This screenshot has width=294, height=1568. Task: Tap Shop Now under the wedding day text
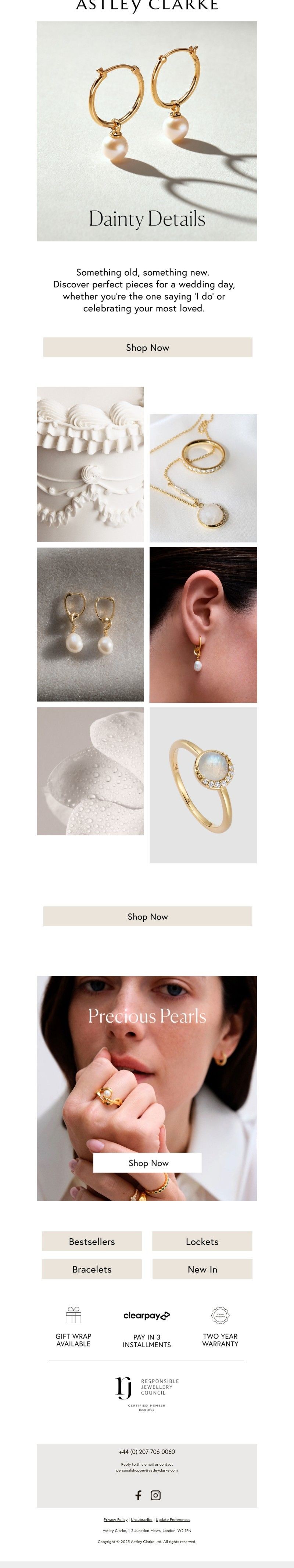147,347
